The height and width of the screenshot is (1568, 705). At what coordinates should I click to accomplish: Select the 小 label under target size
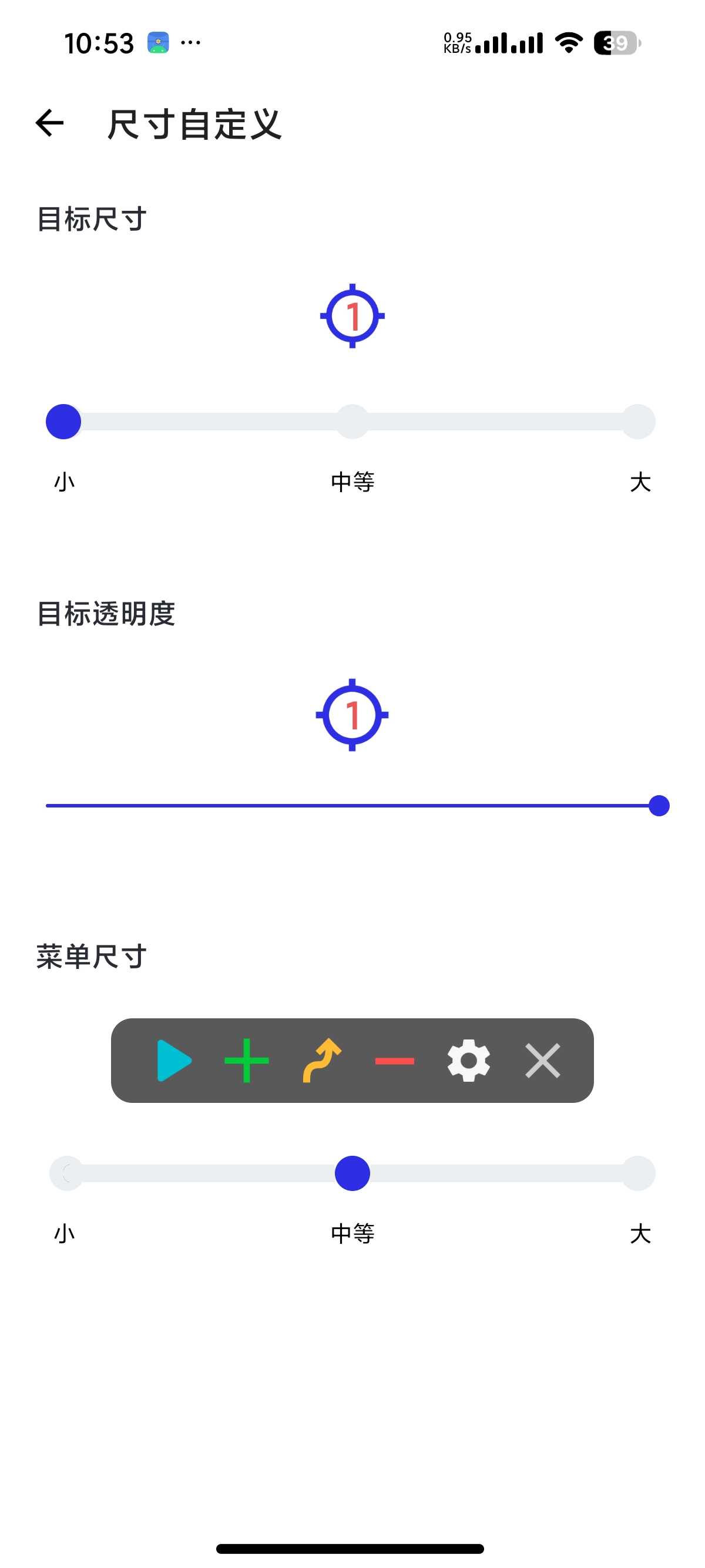pyautogui.click(x=63, y=481)
